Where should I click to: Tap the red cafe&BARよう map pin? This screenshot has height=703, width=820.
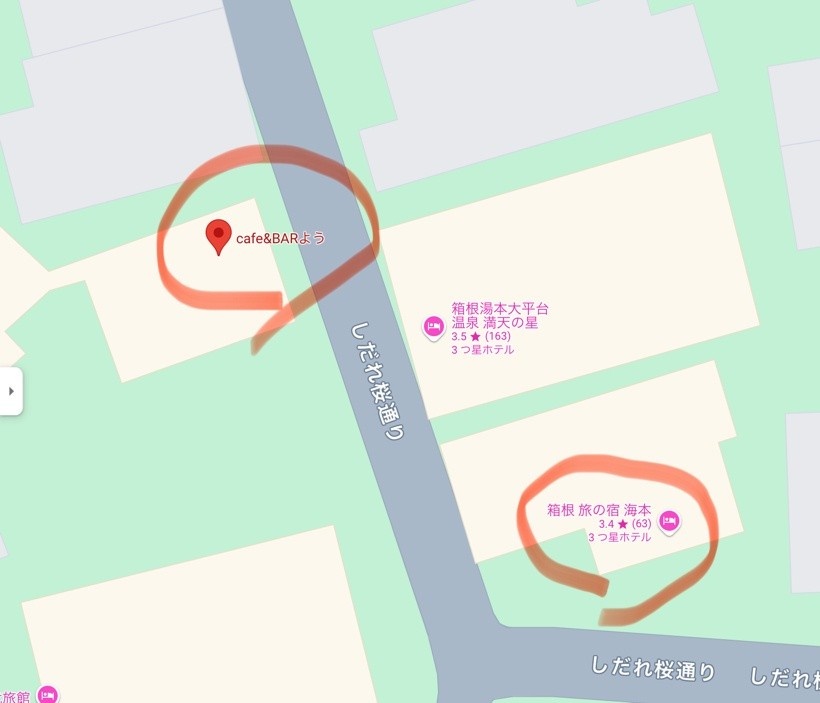[218, 237]
